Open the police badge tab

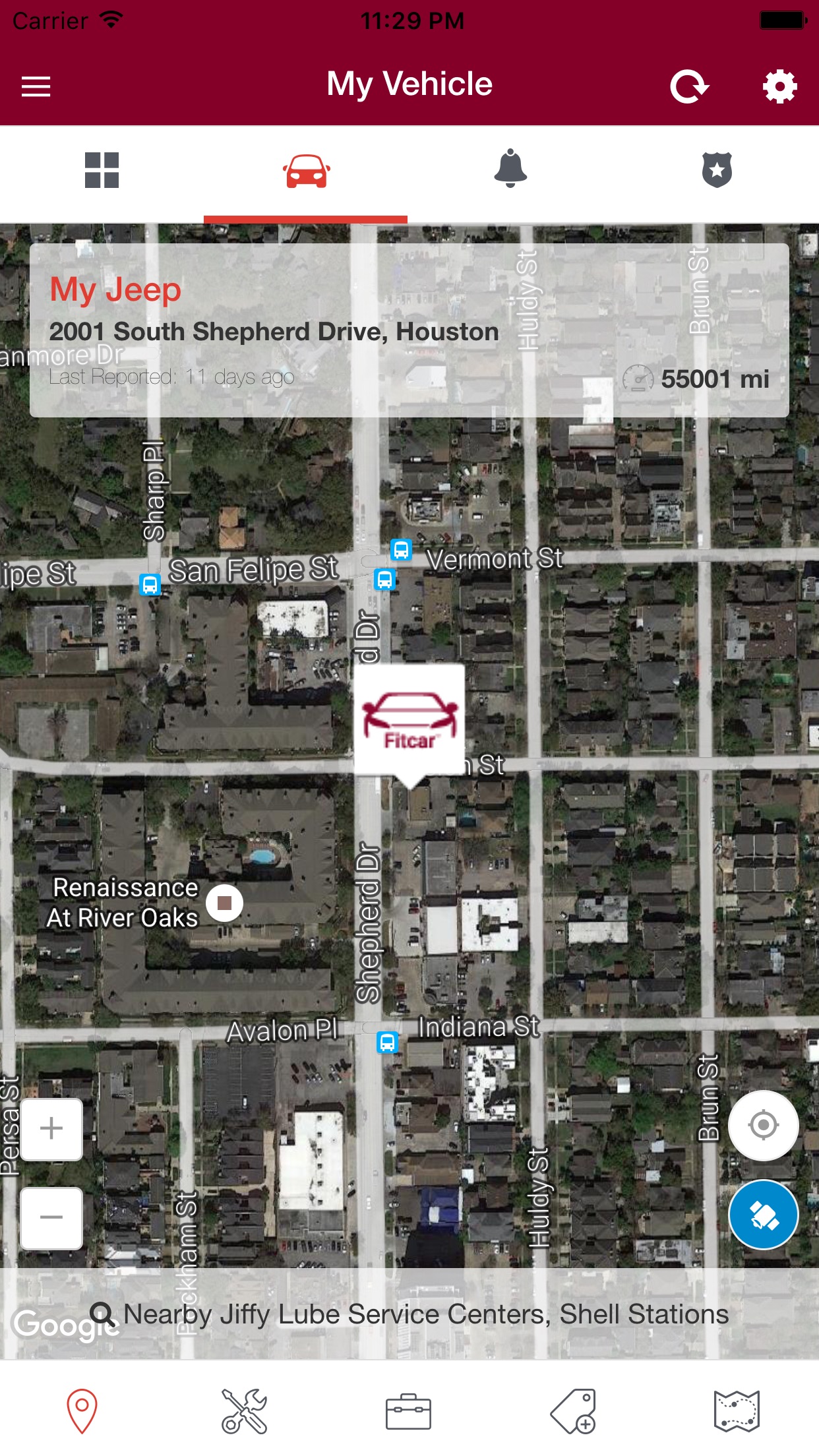pos(717,170)
